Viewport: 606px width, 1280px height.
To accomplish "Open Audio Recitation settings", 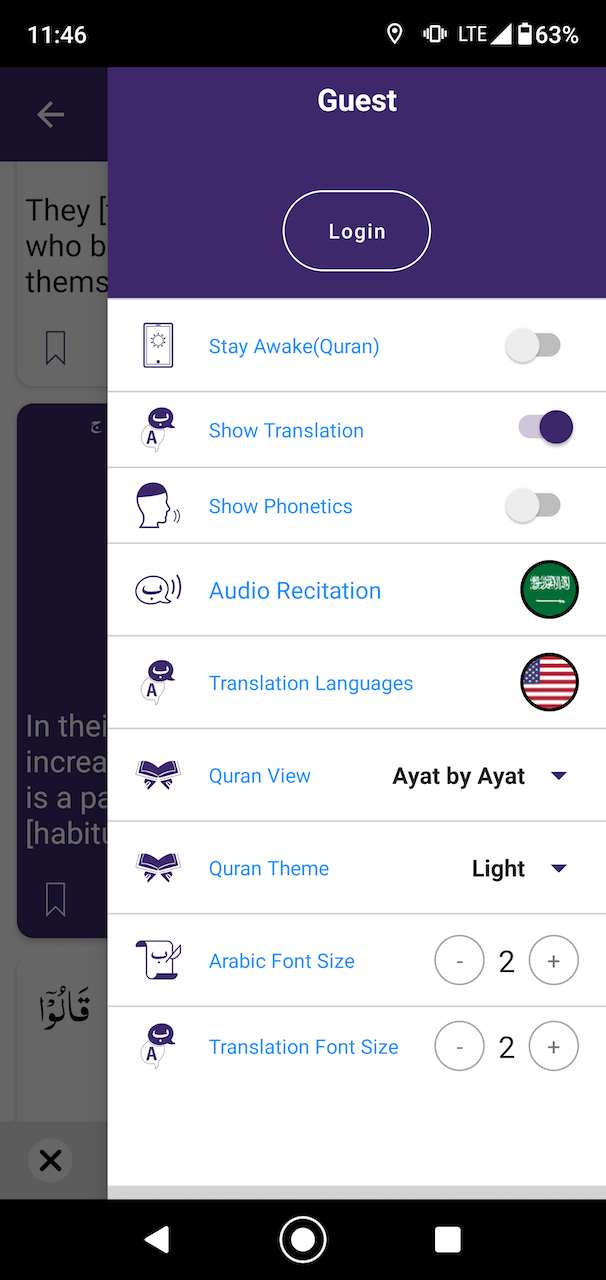I will pyautogui.click(x=295, y=591).
